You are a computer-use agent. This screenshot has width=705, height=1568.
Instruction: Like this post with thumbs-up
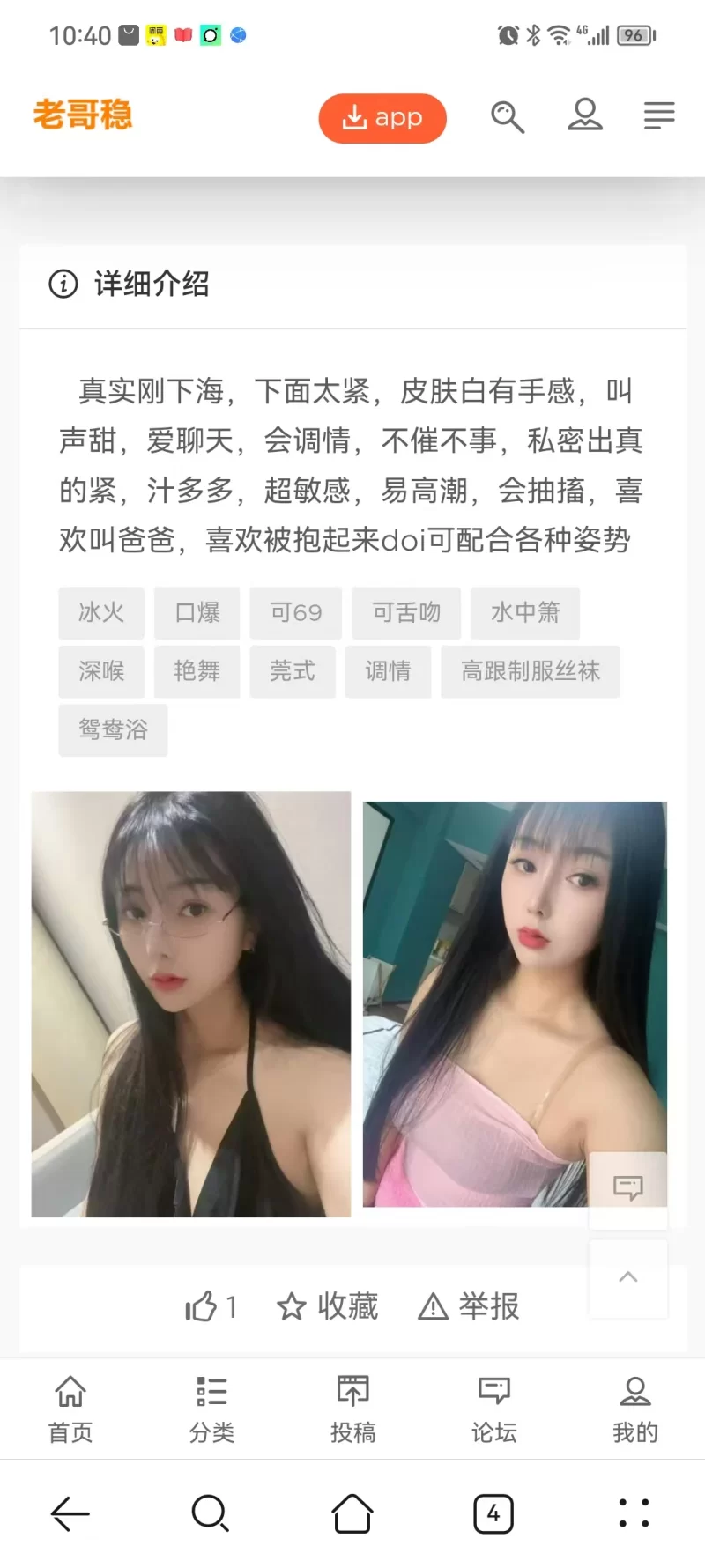tap(210, 1306)
